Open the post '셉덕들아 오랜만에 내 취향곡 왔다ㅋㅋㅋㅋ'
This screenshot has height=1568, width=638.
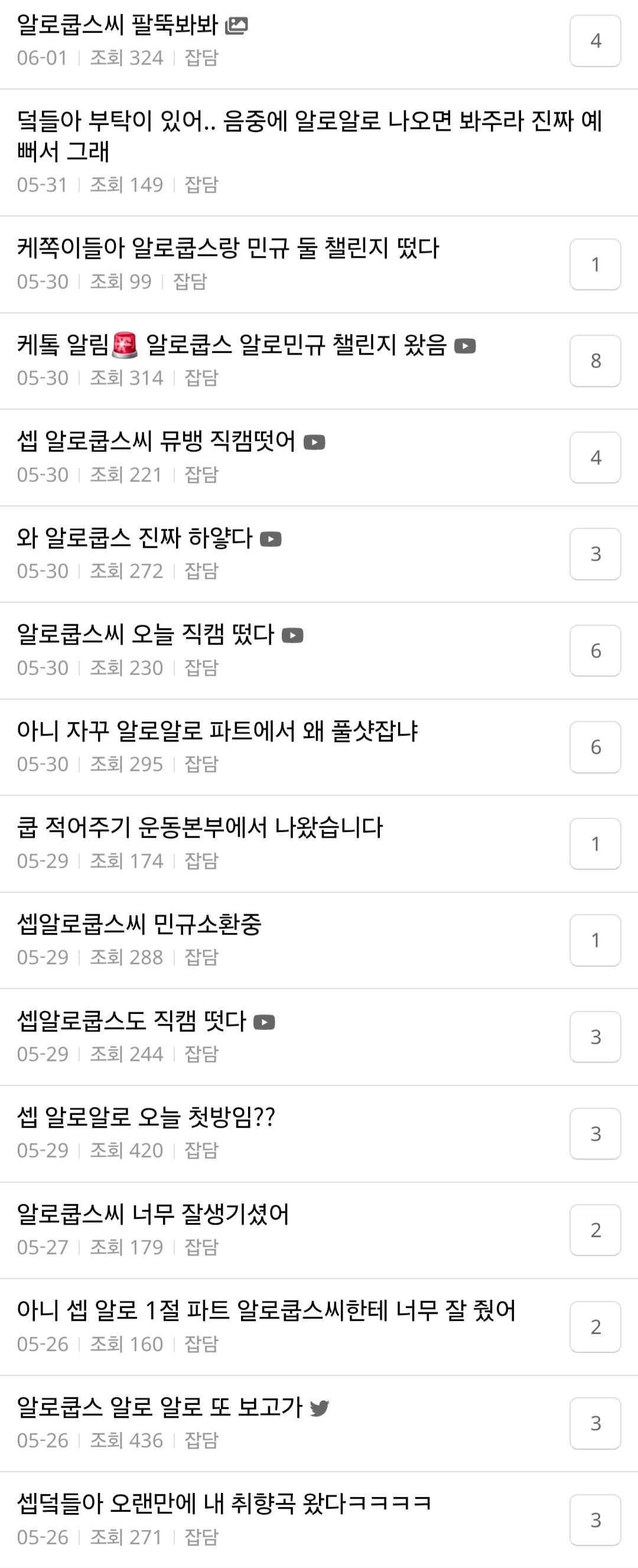[x=224, y=1504]
